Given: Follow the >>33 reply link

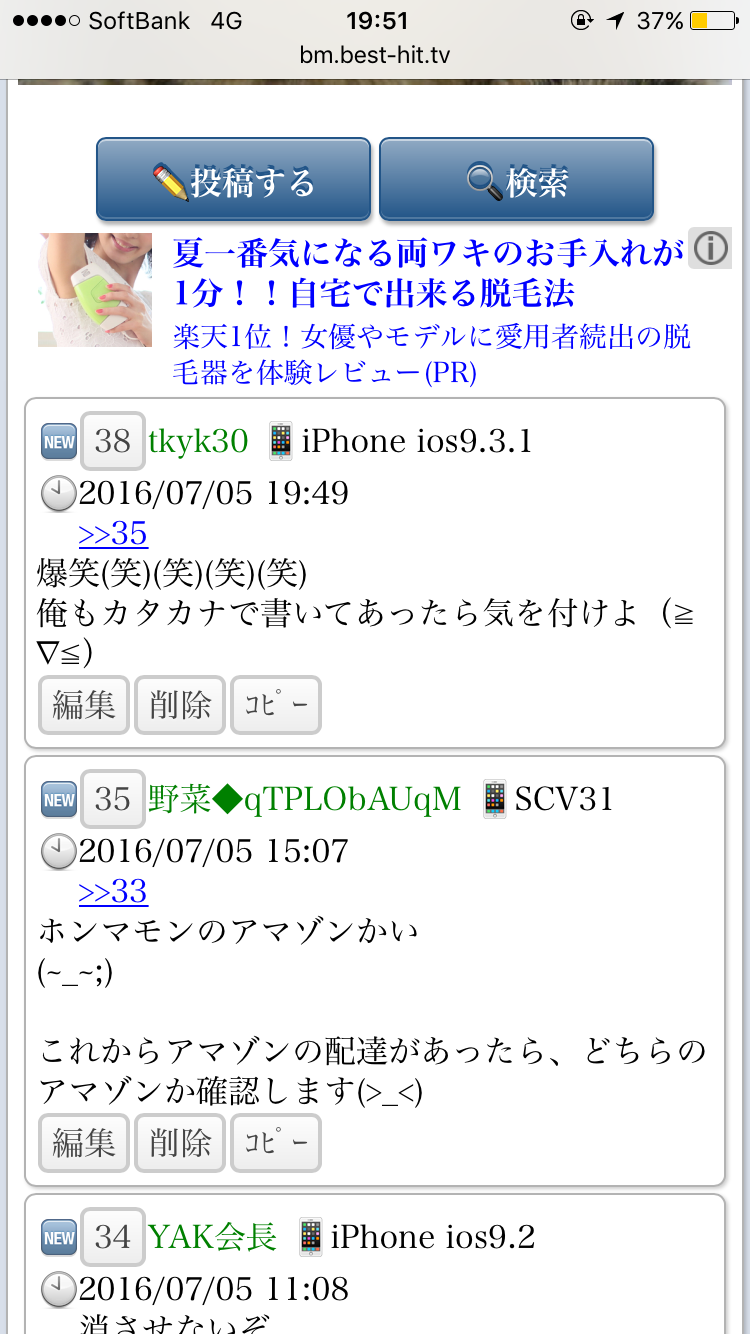Looking at the screenshot, I should [x=112, y=892].
